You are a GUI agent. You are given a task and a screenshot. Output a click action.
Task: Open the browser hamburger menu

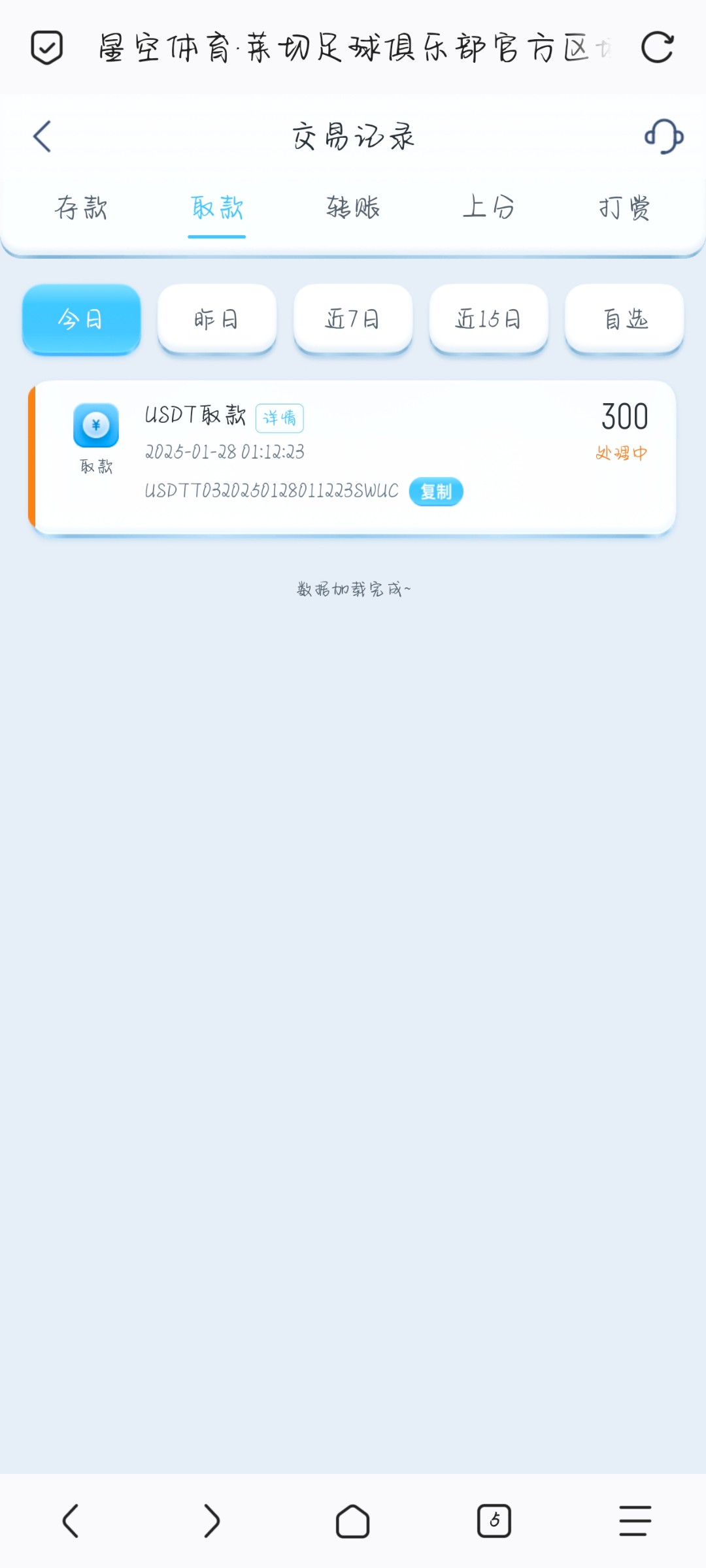tap(635, 1521)
